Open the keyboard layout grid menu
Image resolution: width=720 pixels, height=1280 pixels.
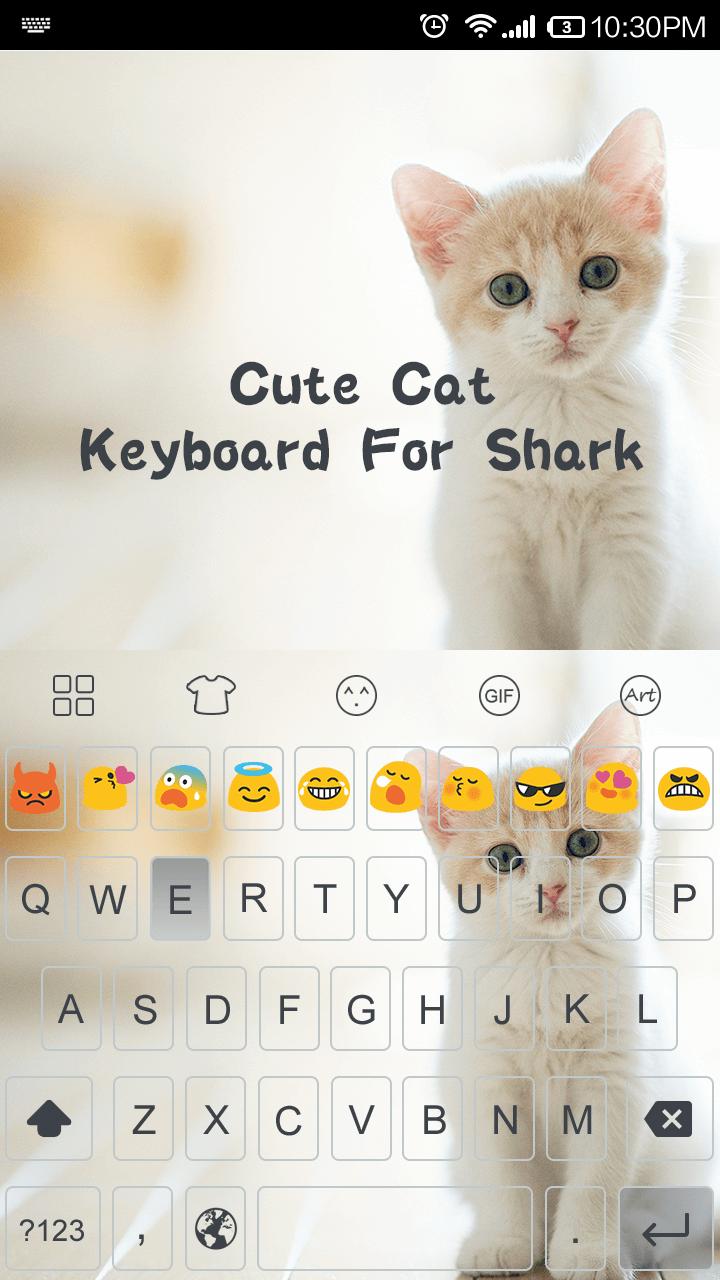click(x=73, y=695)
